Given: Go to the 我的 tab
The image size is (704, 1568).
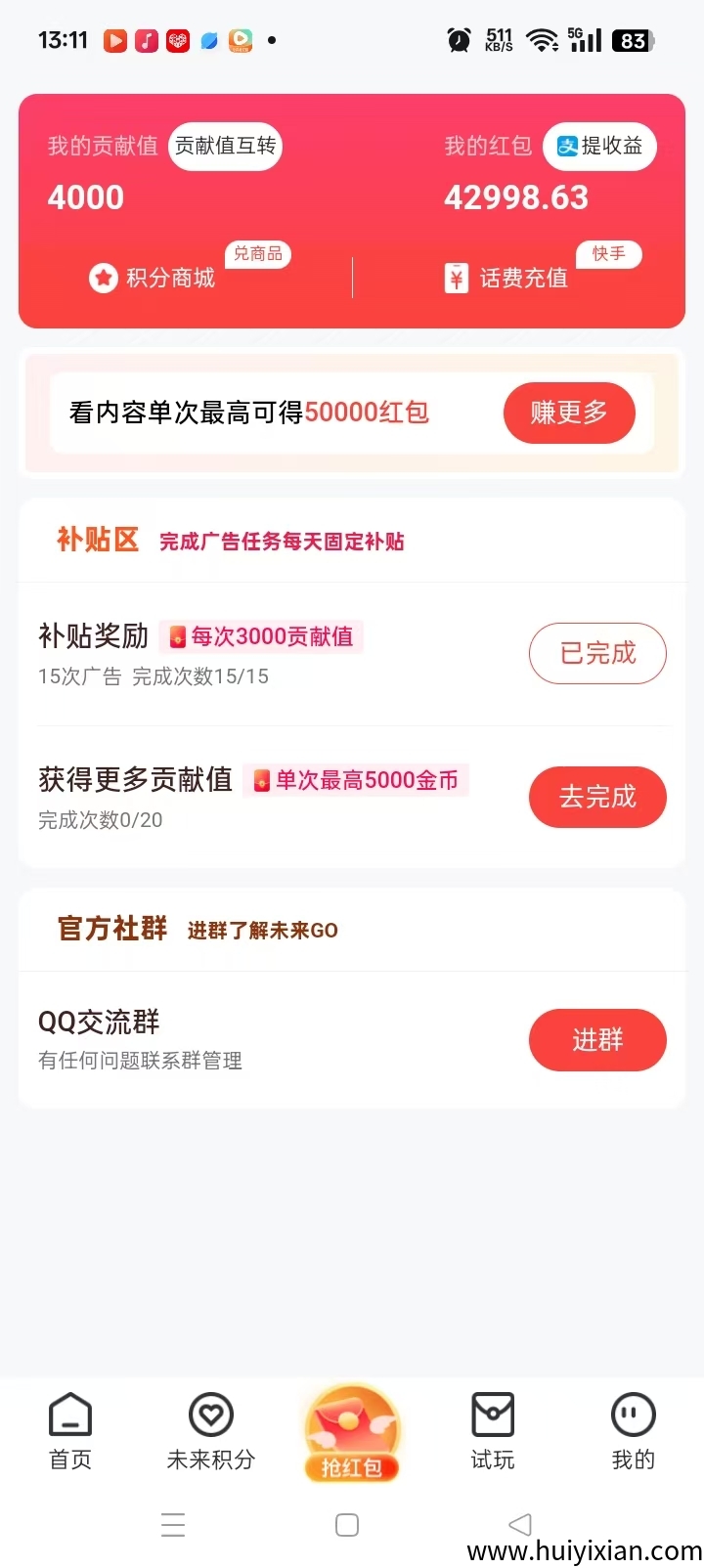Looking at the screenshot, I should click(633, 1432).
